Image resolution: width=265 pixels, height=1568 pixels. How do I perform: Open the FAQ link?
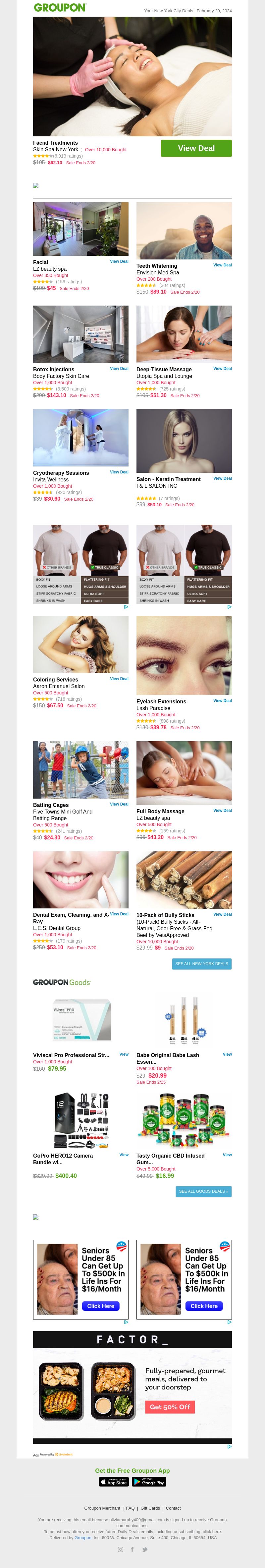click(x=130, y=1508)
